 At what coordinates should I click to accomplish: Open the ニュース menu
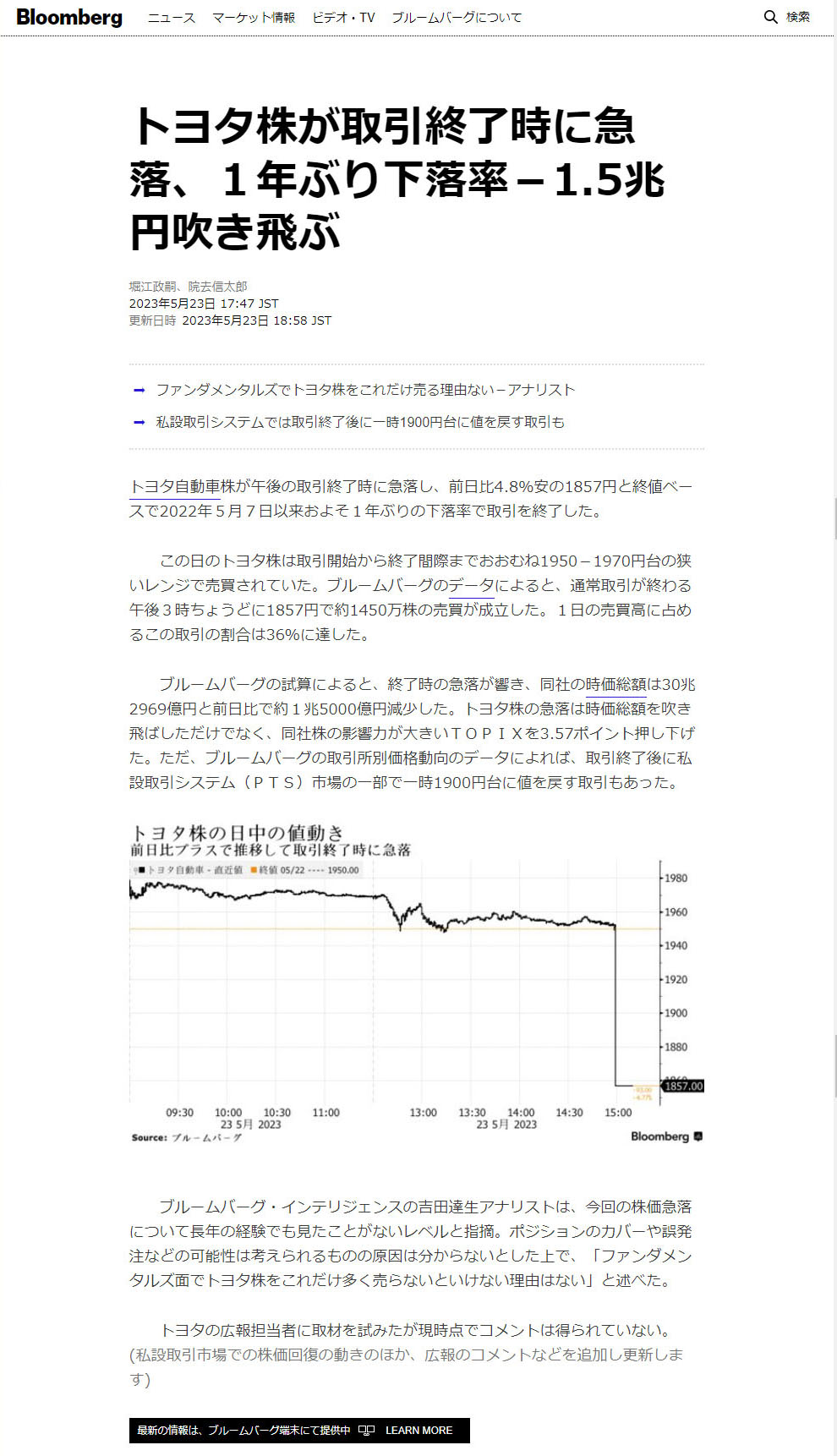[171, 18]
